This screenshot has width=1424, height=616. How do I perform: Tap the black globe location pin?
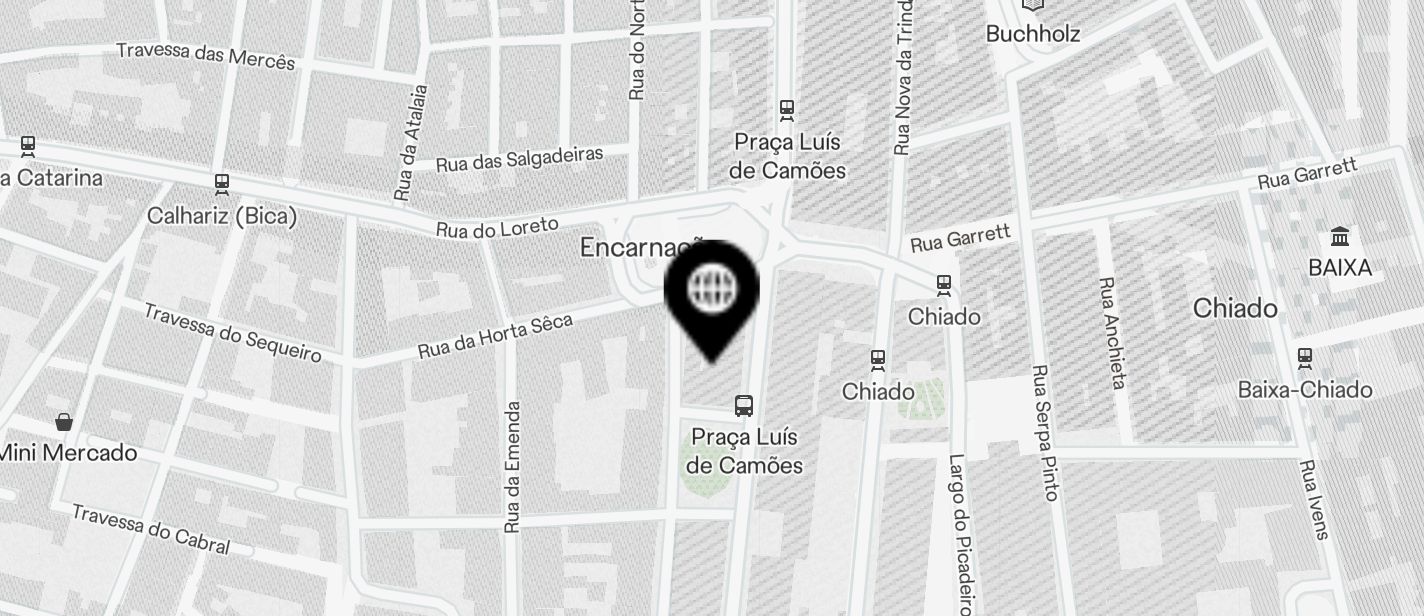712,292
